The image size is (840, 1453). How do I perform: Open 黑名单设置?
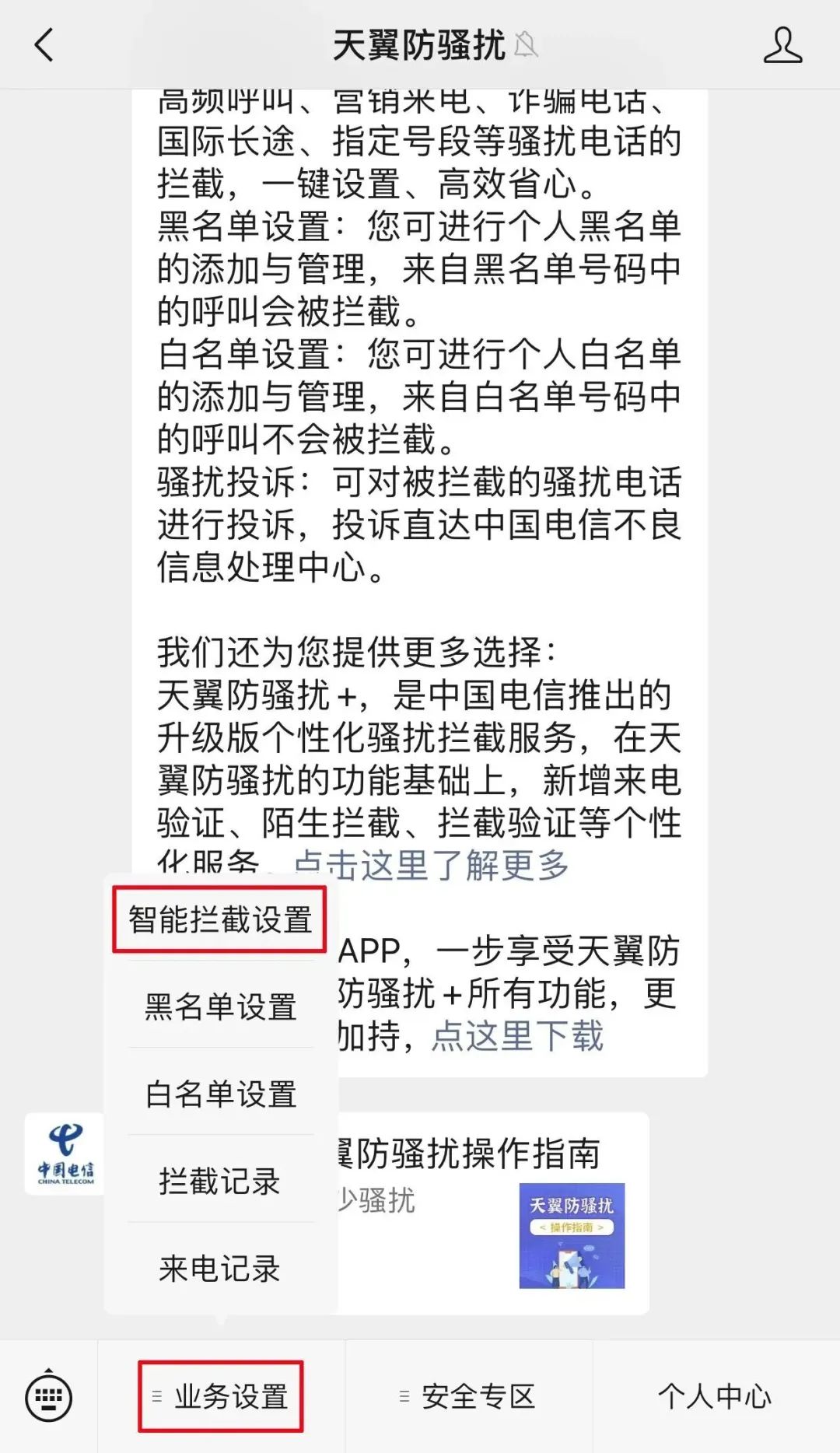pos(220,1007)
